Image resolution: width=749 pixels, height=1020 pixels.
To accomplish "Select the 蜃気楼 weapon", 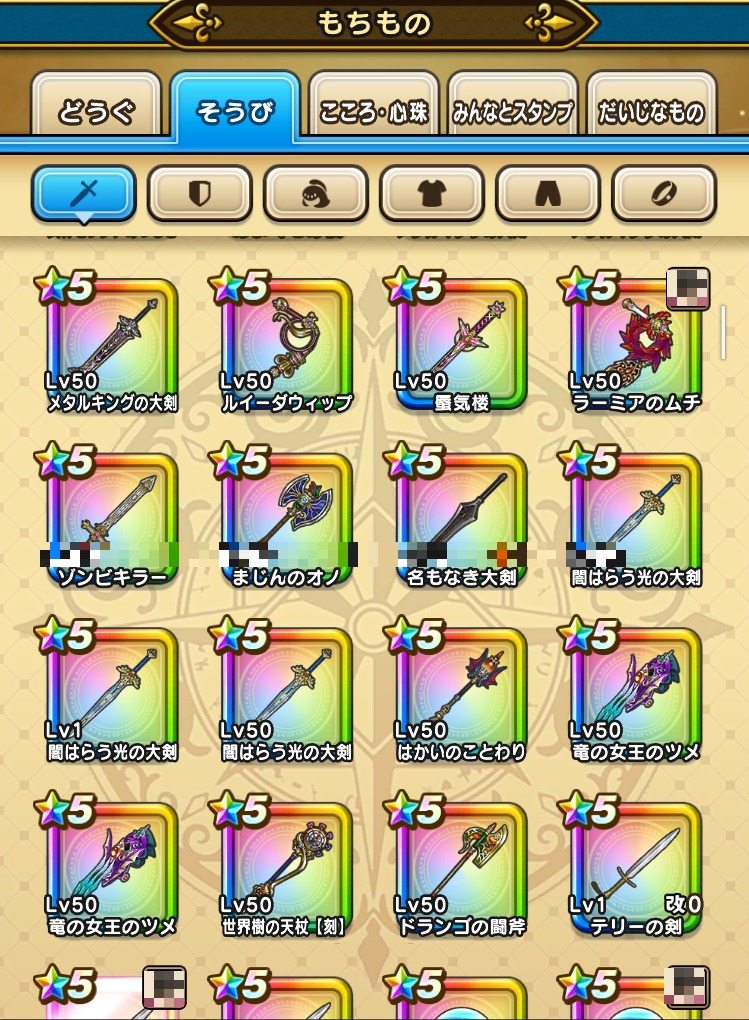I will [460, 343].
